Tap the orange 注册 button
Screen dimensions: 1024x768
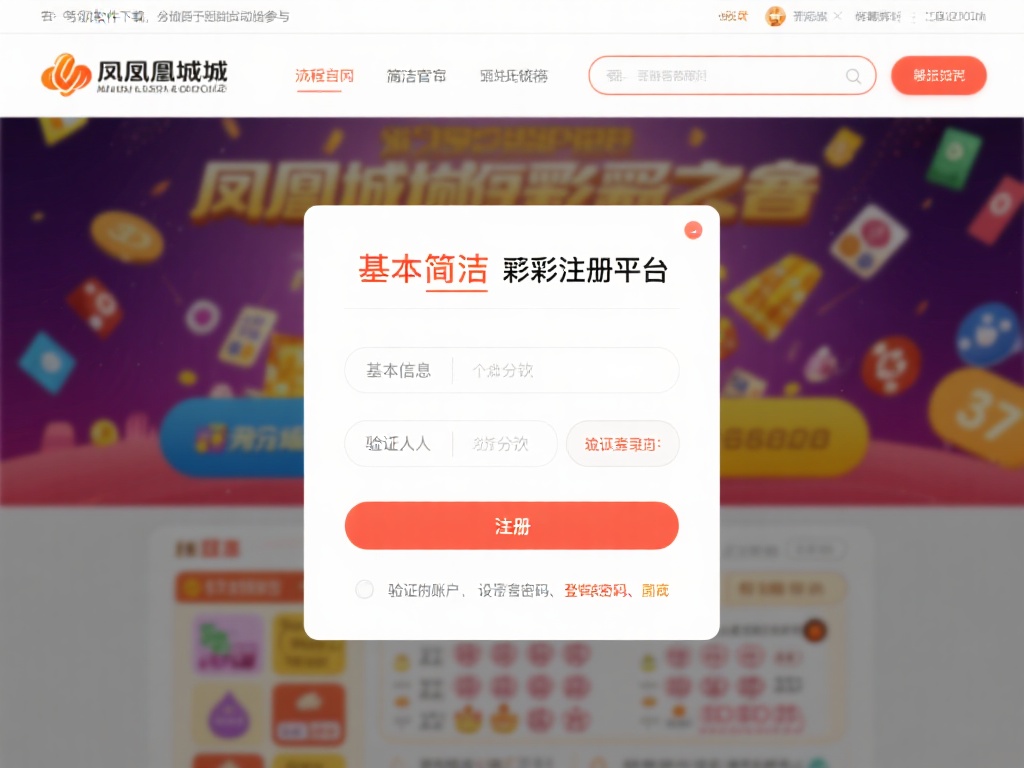point(511,526)
